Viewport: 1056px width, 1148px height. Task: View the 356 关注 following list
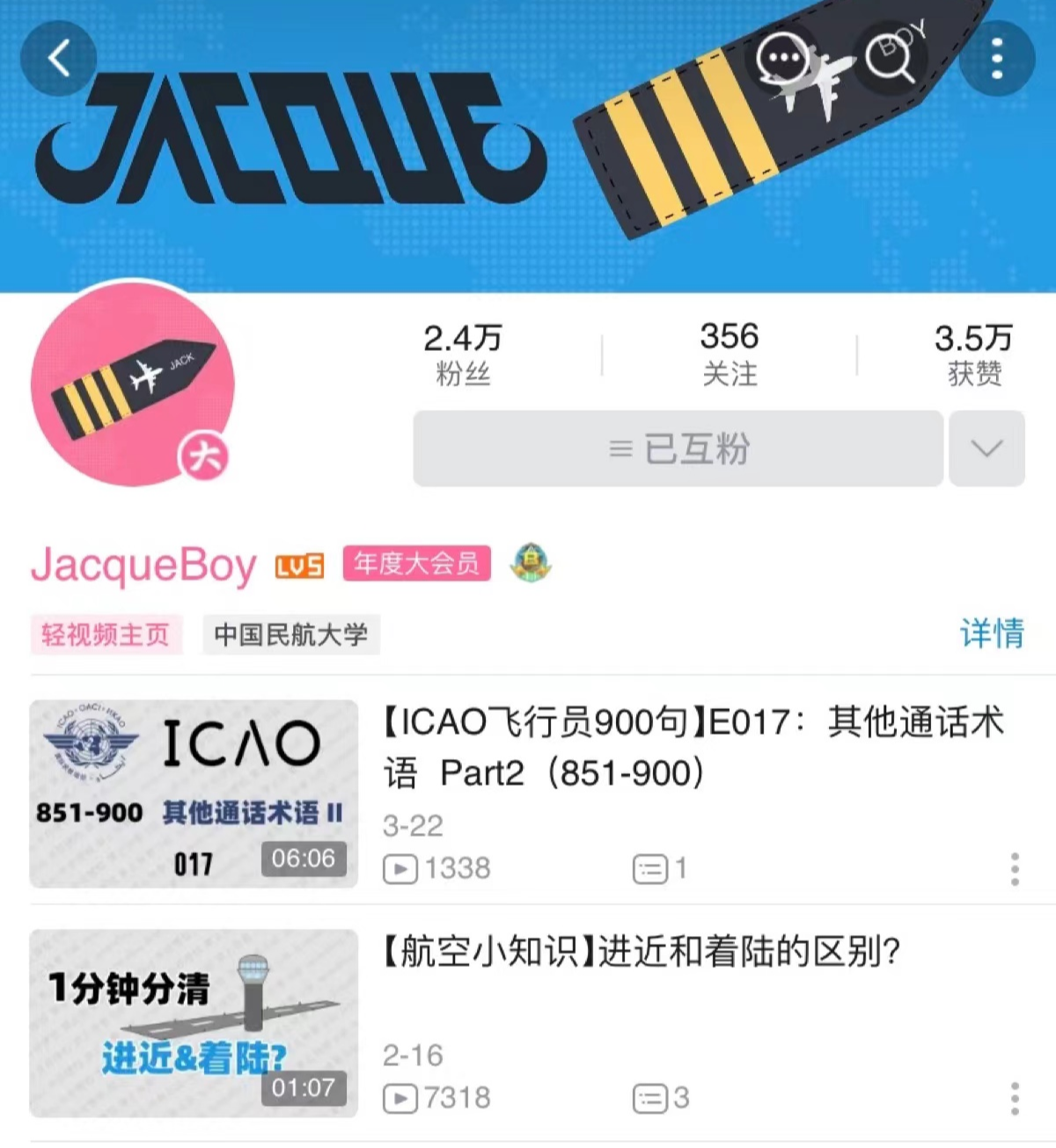pyautogui.click(x=729, y=355)
